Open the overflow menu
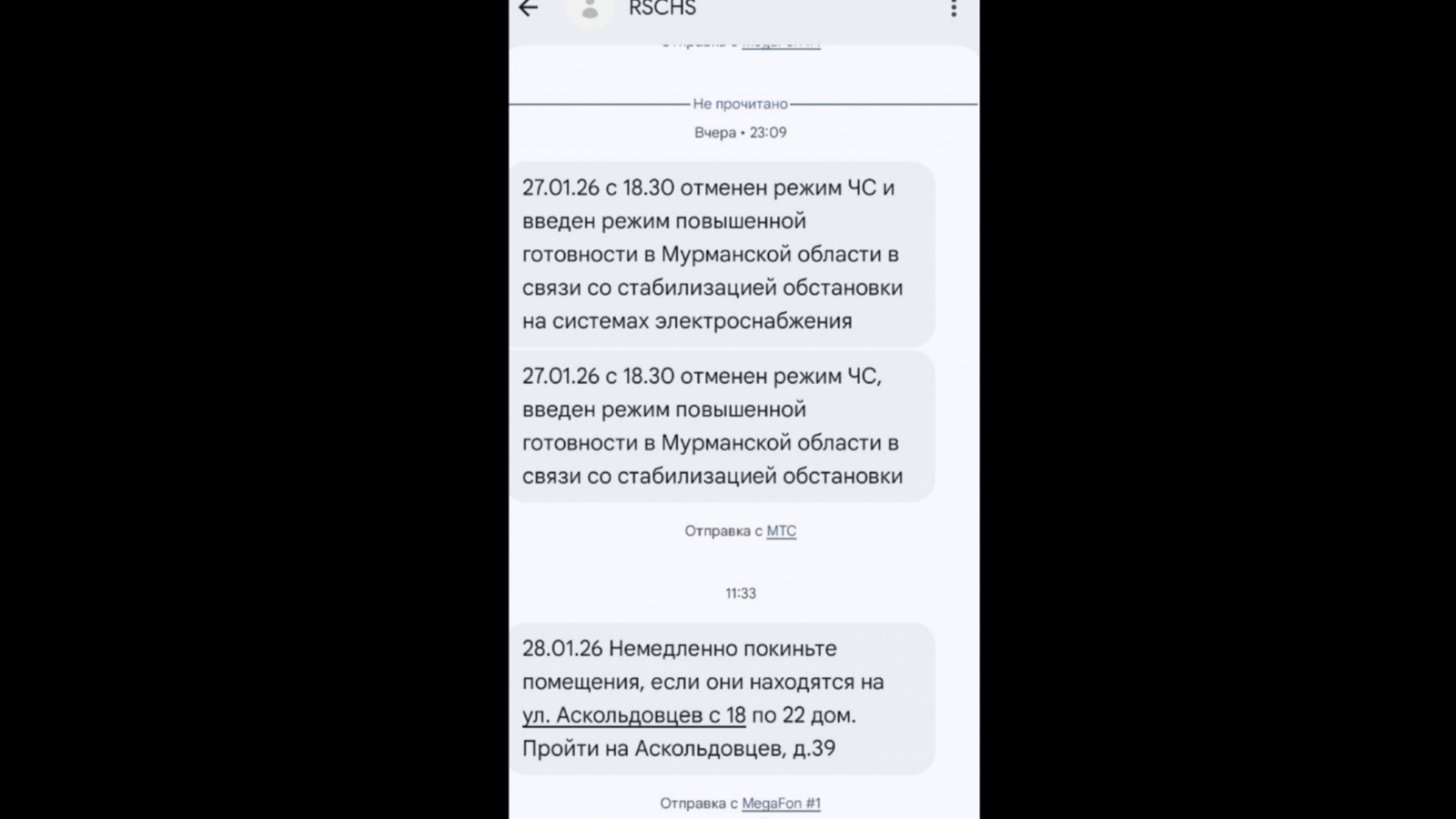Viewport: 1456px width, 819px height. [x=954, y=8]
